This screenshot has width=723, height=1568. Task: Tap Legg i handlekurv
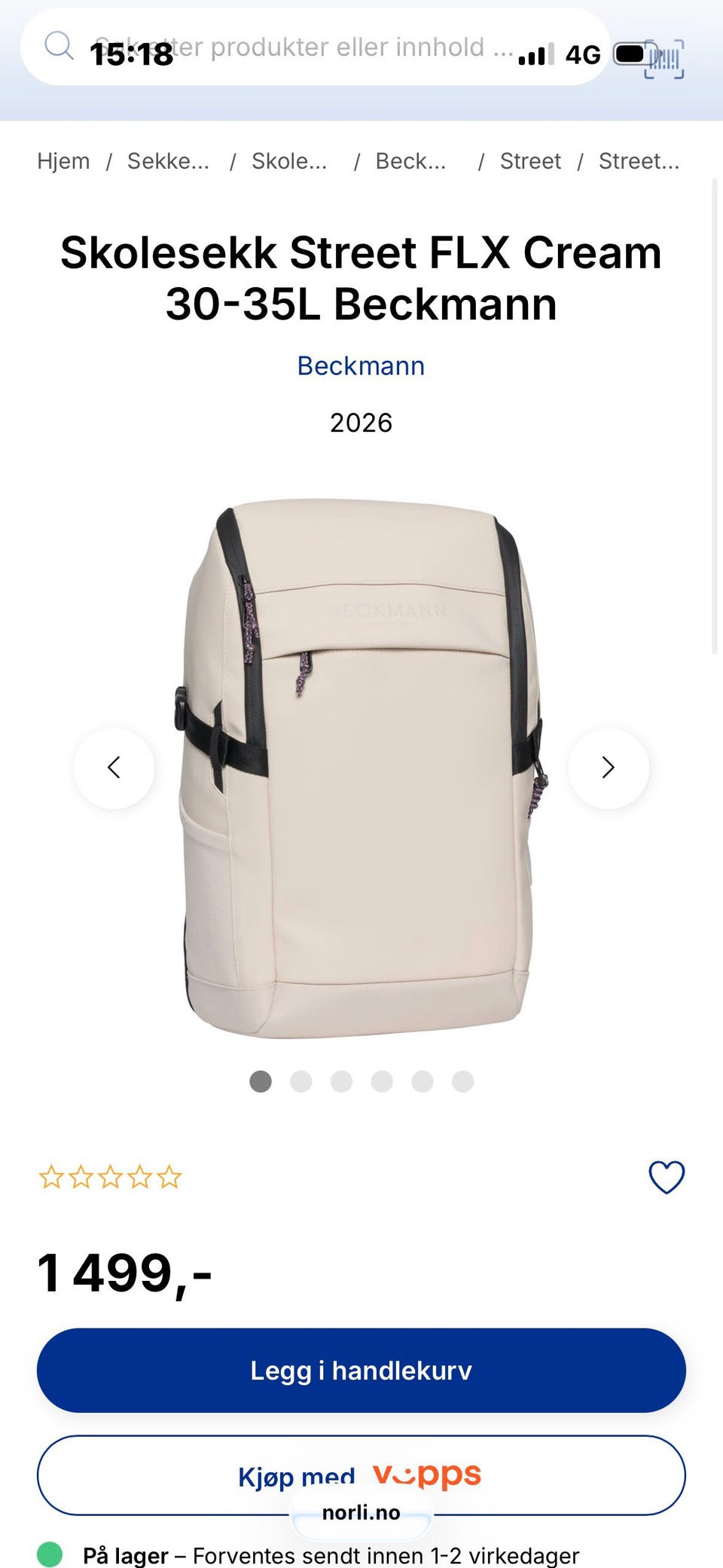pos(361,1370)
